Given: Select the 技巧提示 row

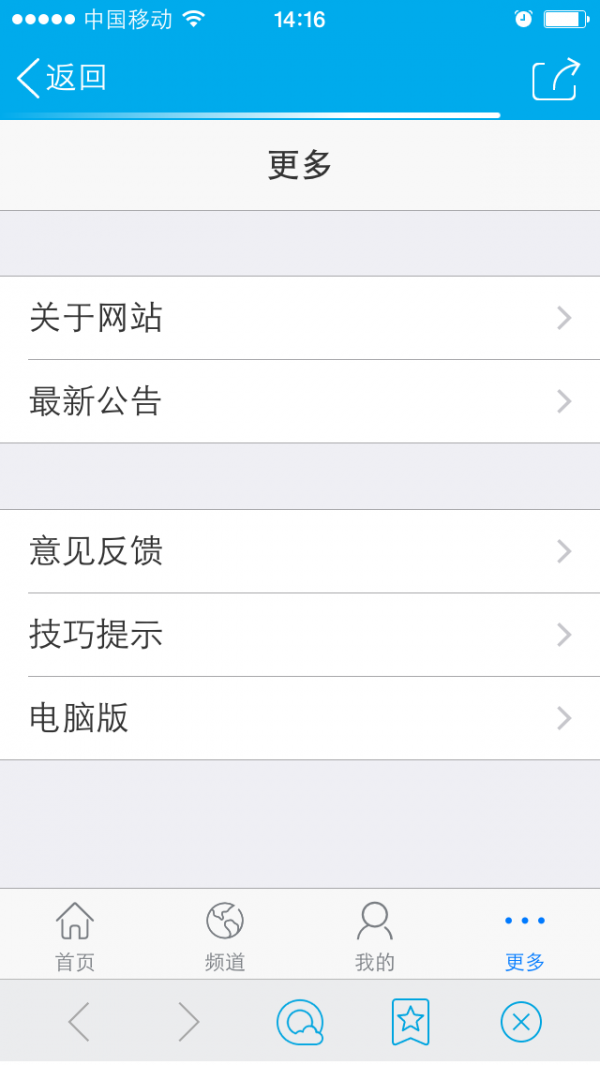Looking at the screenshot, I should pyautogui.click(x=300, y=635).
